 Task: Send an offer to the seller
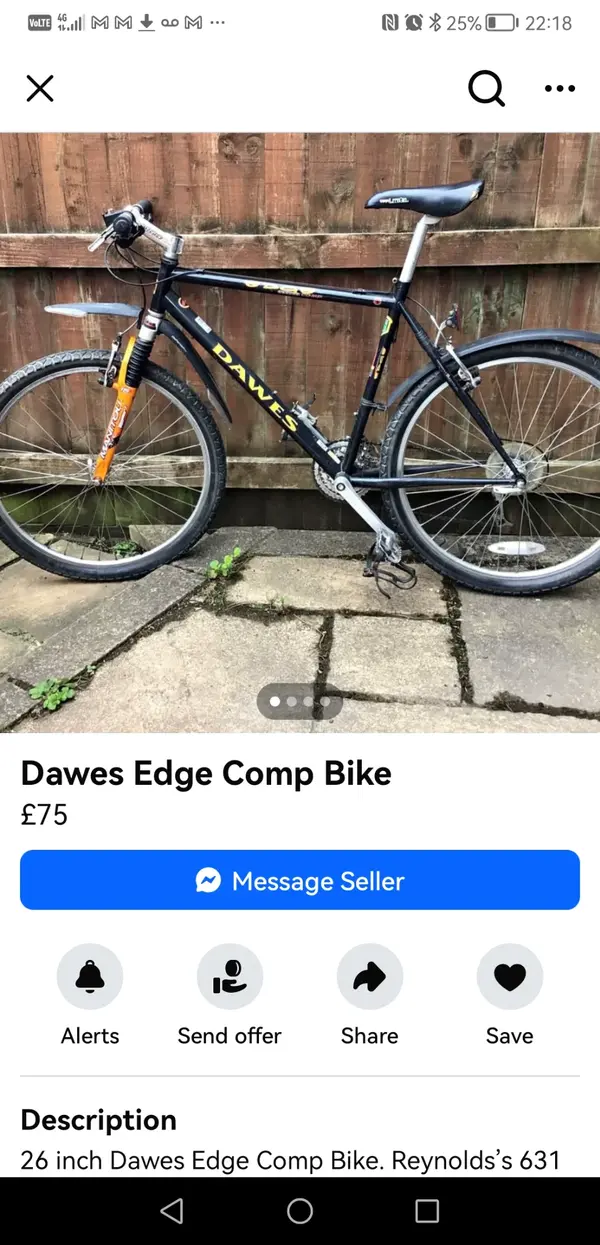point(230,976)
